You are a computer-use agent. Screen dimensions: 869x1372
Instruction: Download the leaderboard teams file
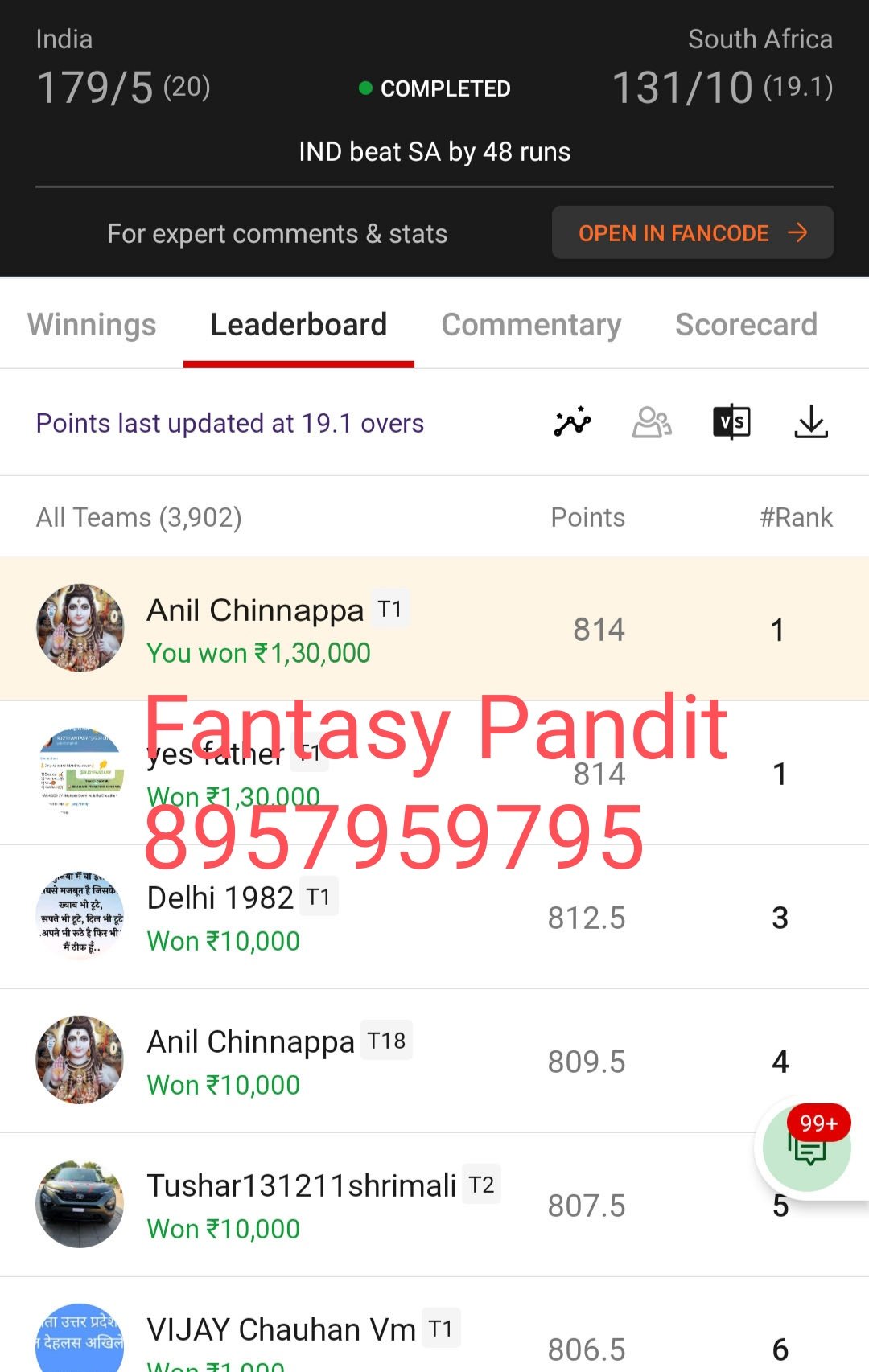pyautogui.click(x=811, y=422)
